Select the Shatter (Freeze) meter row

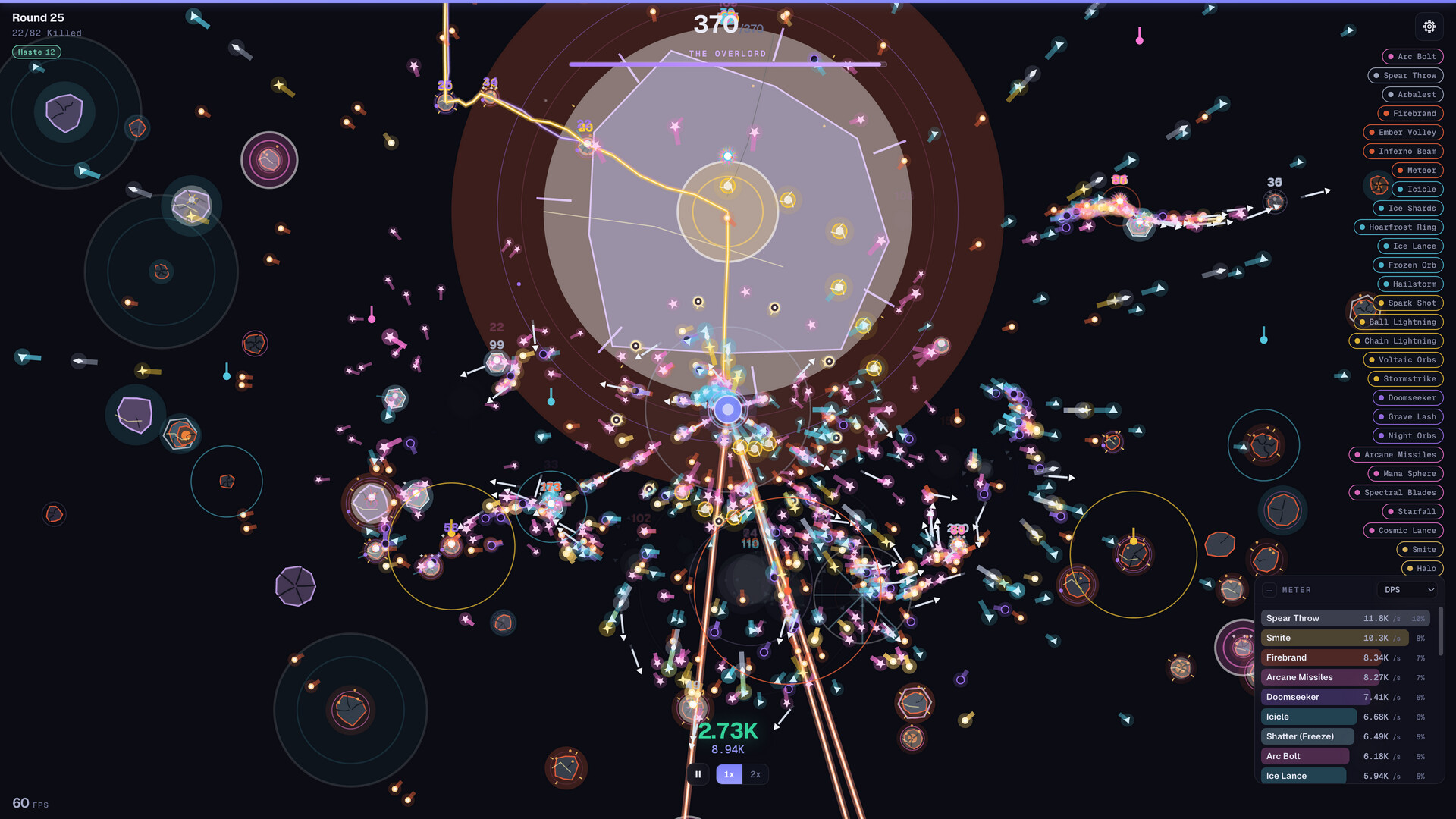click(x=1345, y=736)
